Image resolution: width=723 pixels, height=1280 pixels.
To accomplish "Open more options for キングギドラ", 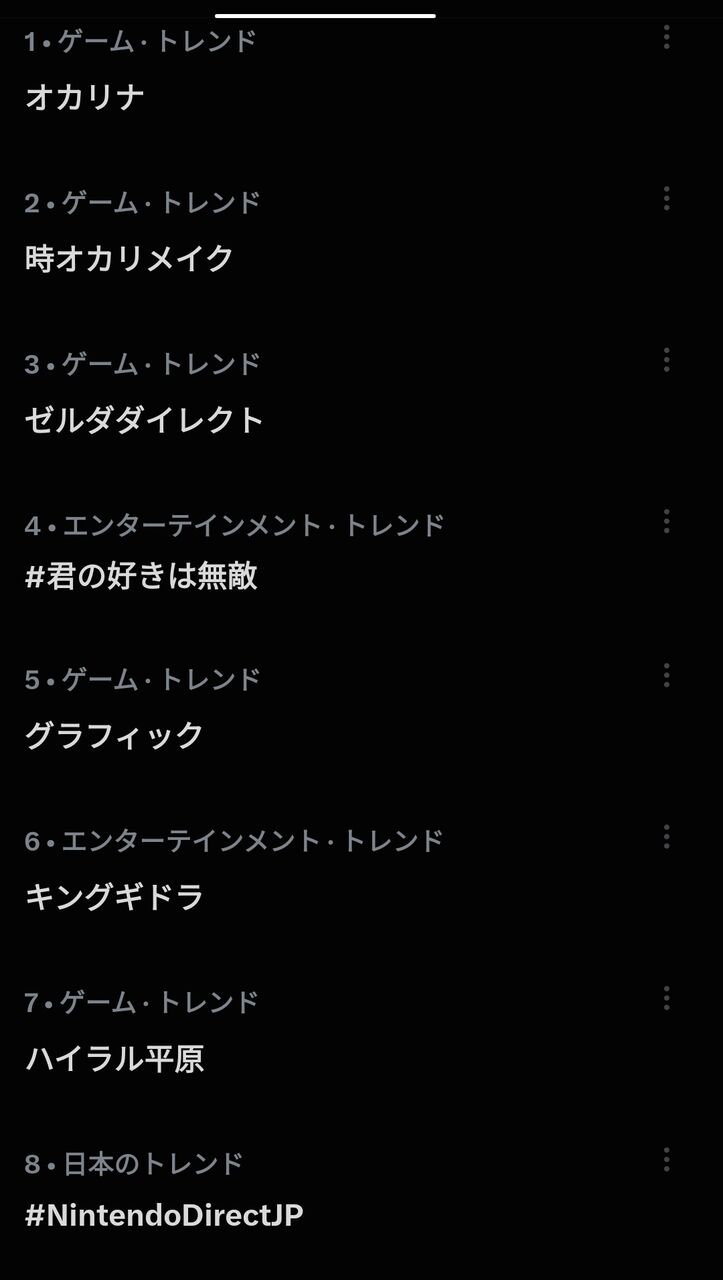I will pos(666,837).
